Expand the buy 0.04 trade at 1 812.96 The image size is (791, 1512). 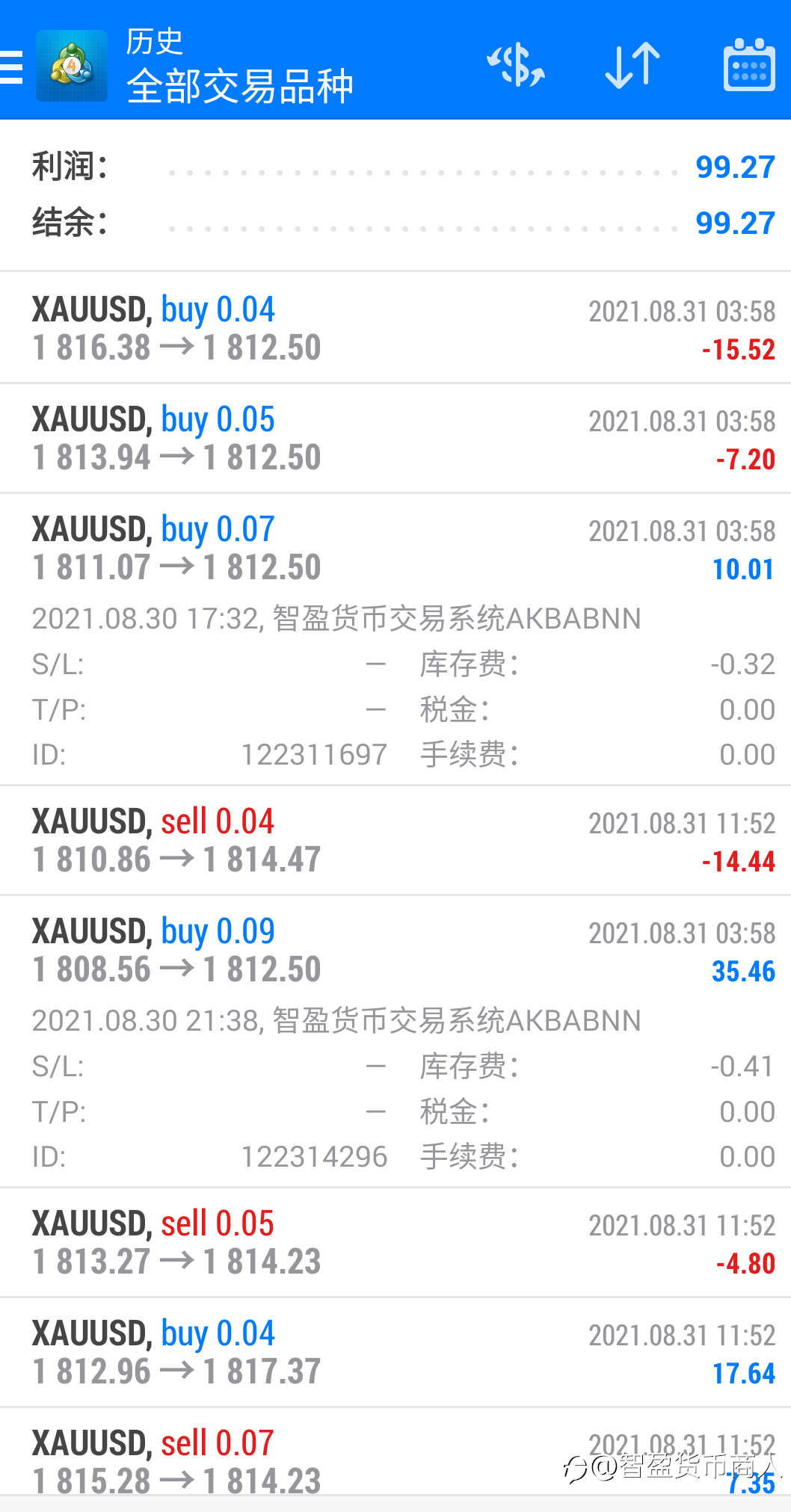395,1353
